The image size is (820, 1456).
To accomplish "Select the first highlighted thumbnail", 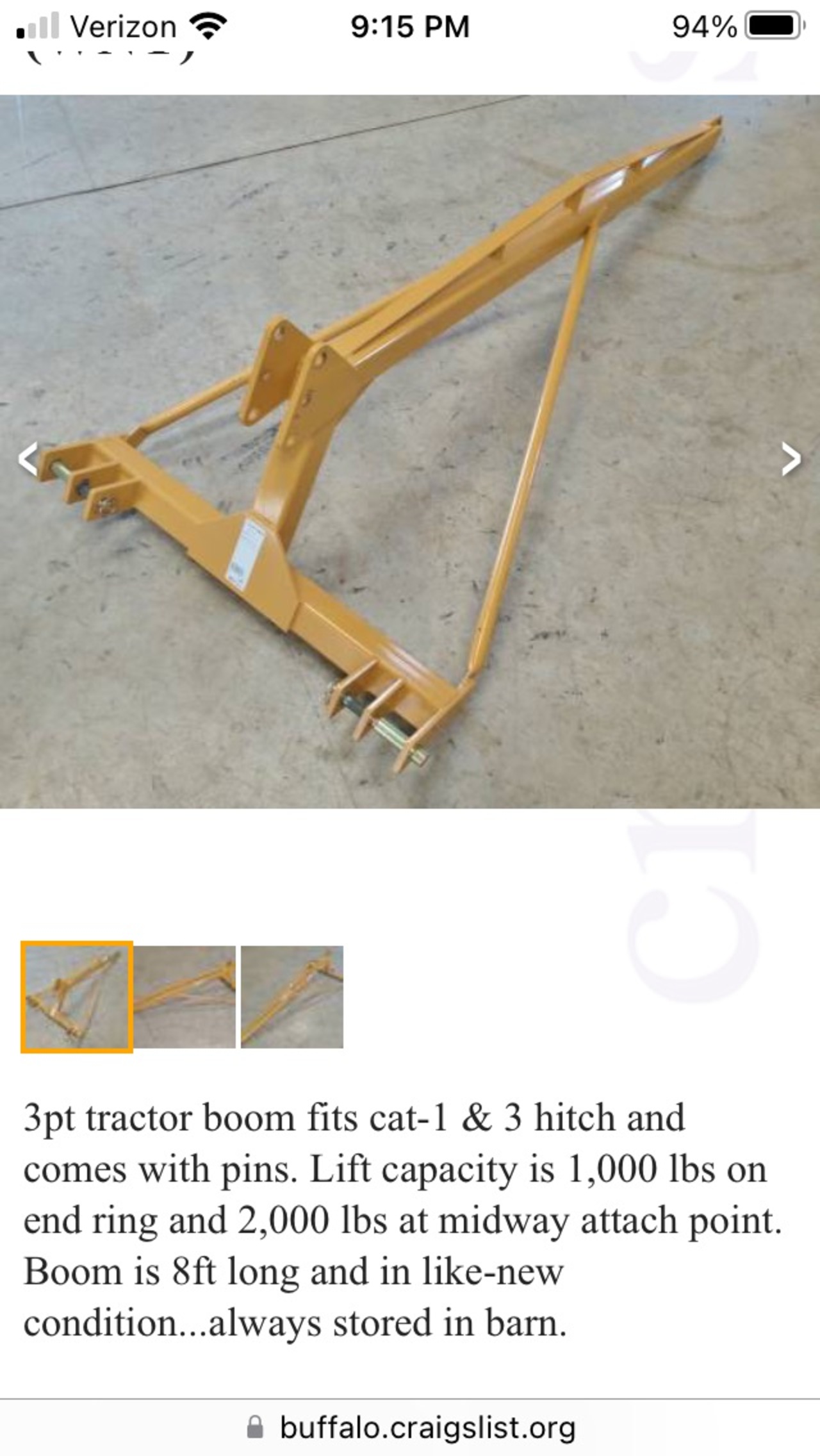I will (77, 997).
